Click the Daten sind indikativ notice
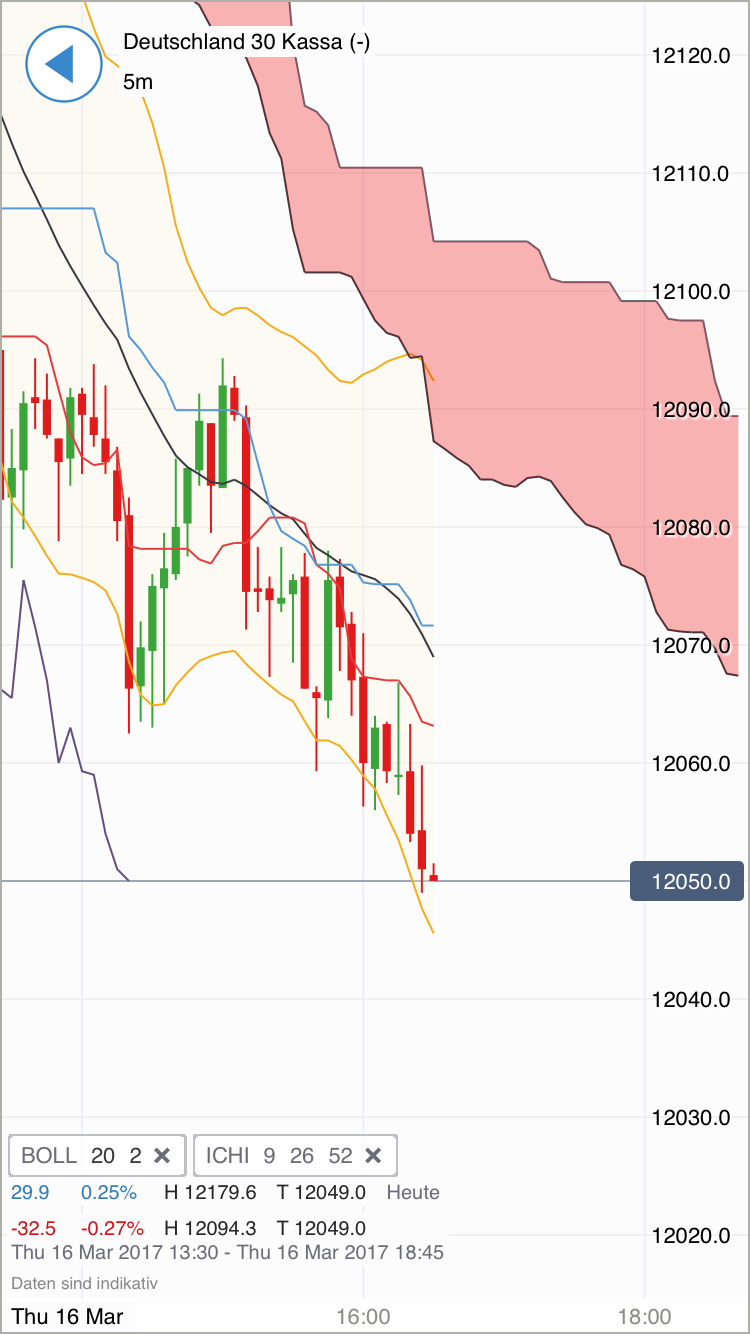Viewport: 750px width, 1334px height. click(x=85, y=1283)
